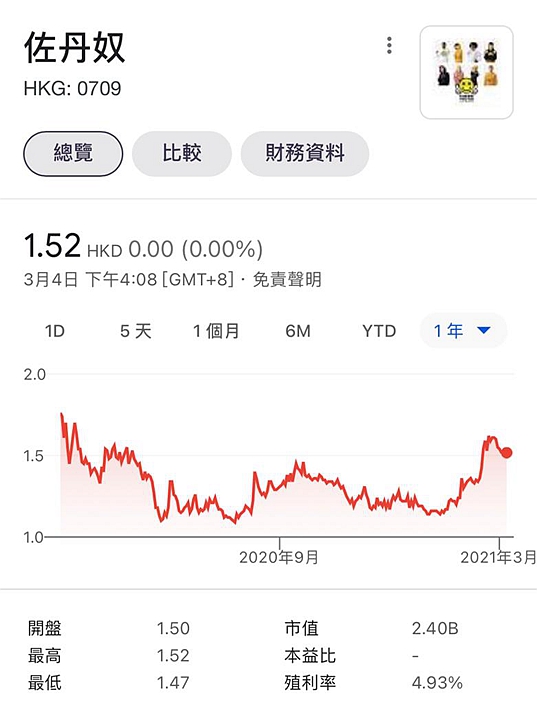Open the three-dot overflow menu
Viewport: 537px width, 704px height.
389,46
